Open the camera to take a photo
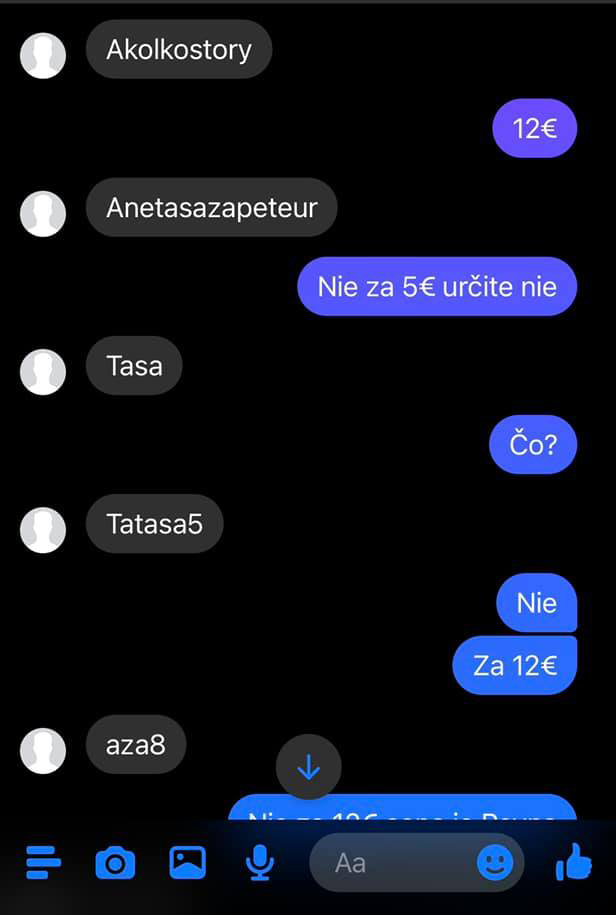 [x=115, y=861]
